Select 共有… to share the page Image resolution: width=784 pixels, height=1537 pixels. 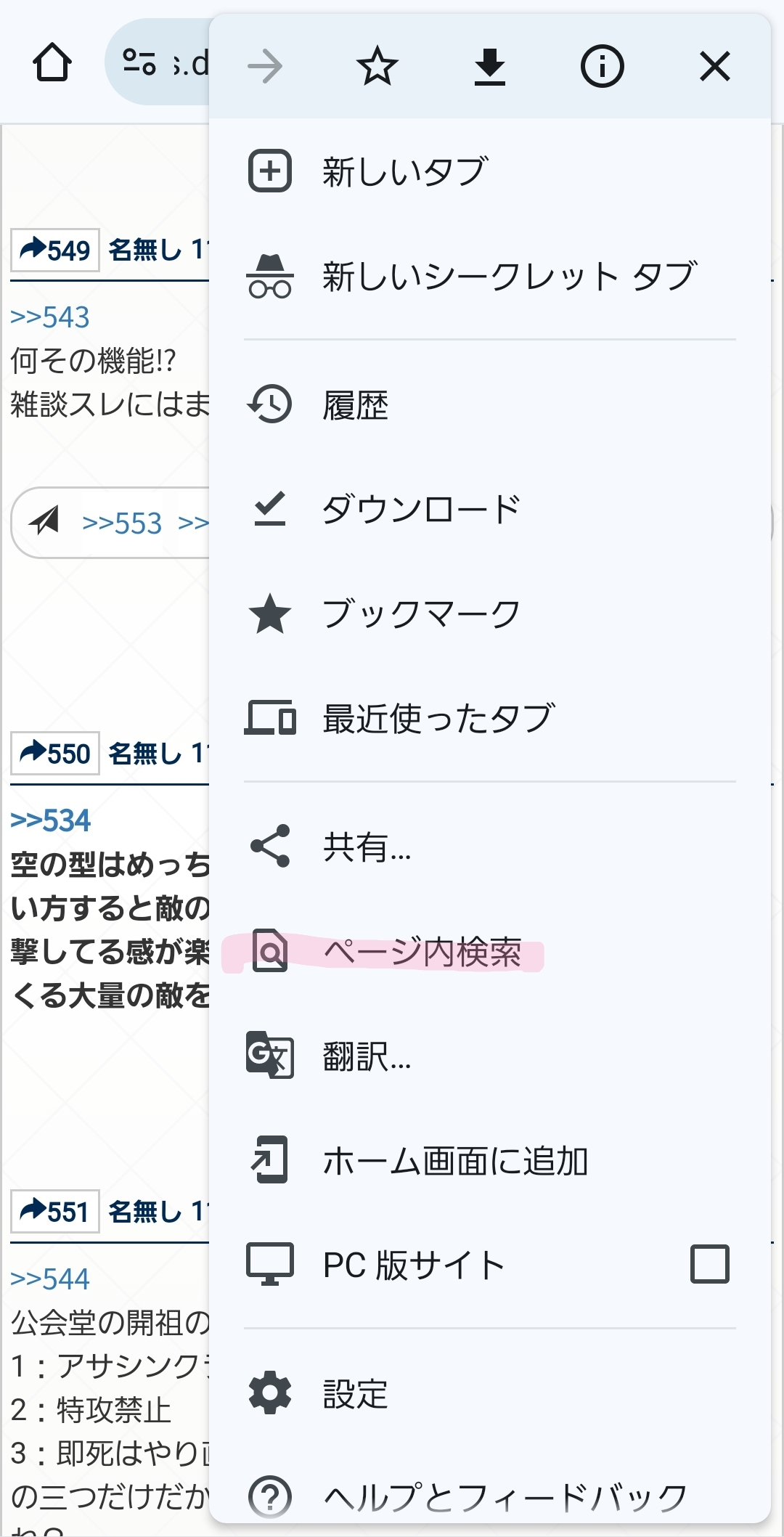367,847
